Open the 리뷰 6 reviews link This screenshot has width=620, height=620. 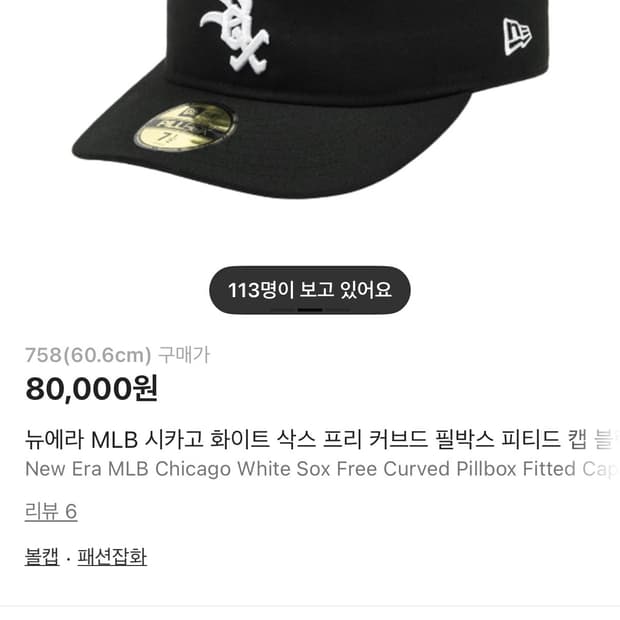[x=51, y=512]
